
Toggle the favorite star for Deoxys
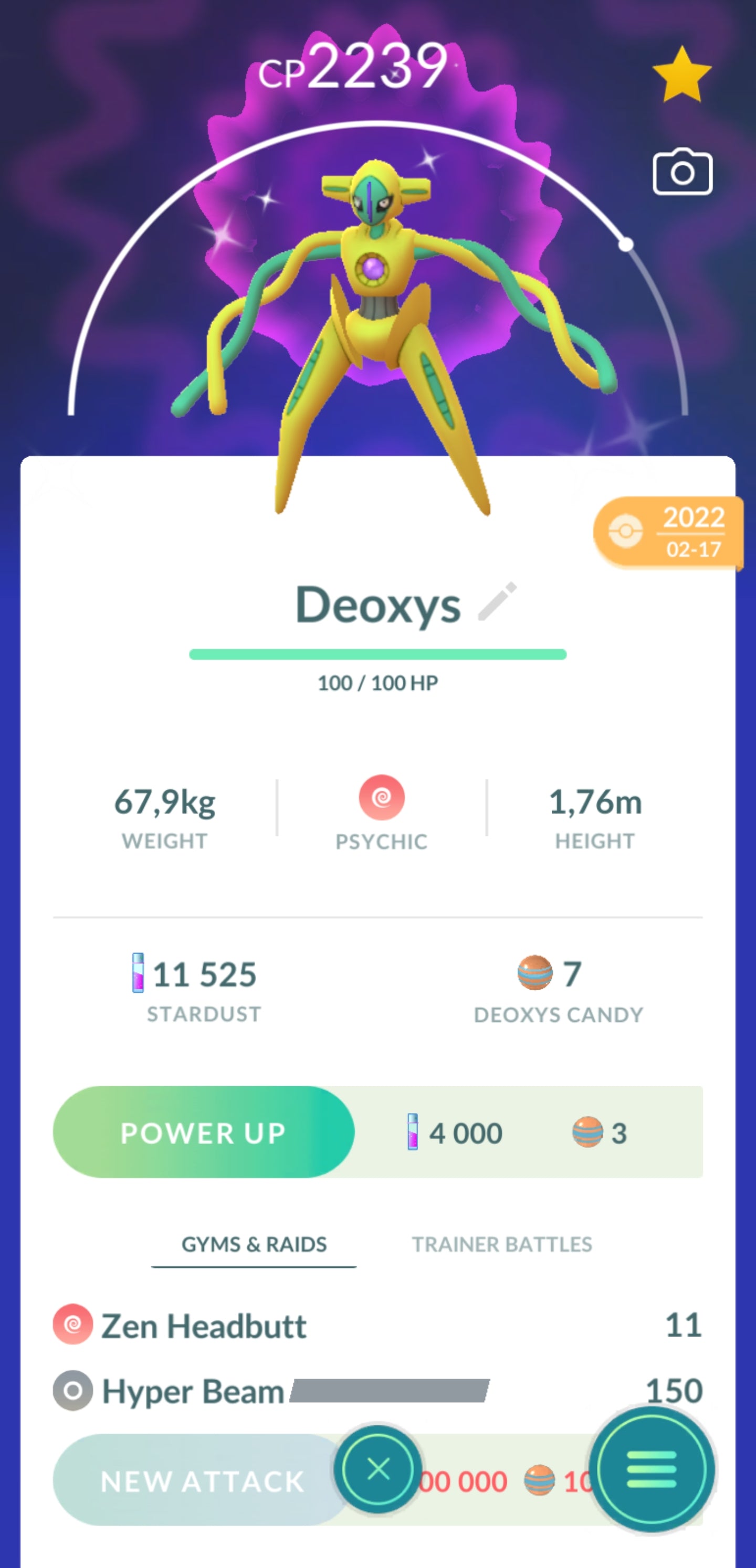(681, 76)
